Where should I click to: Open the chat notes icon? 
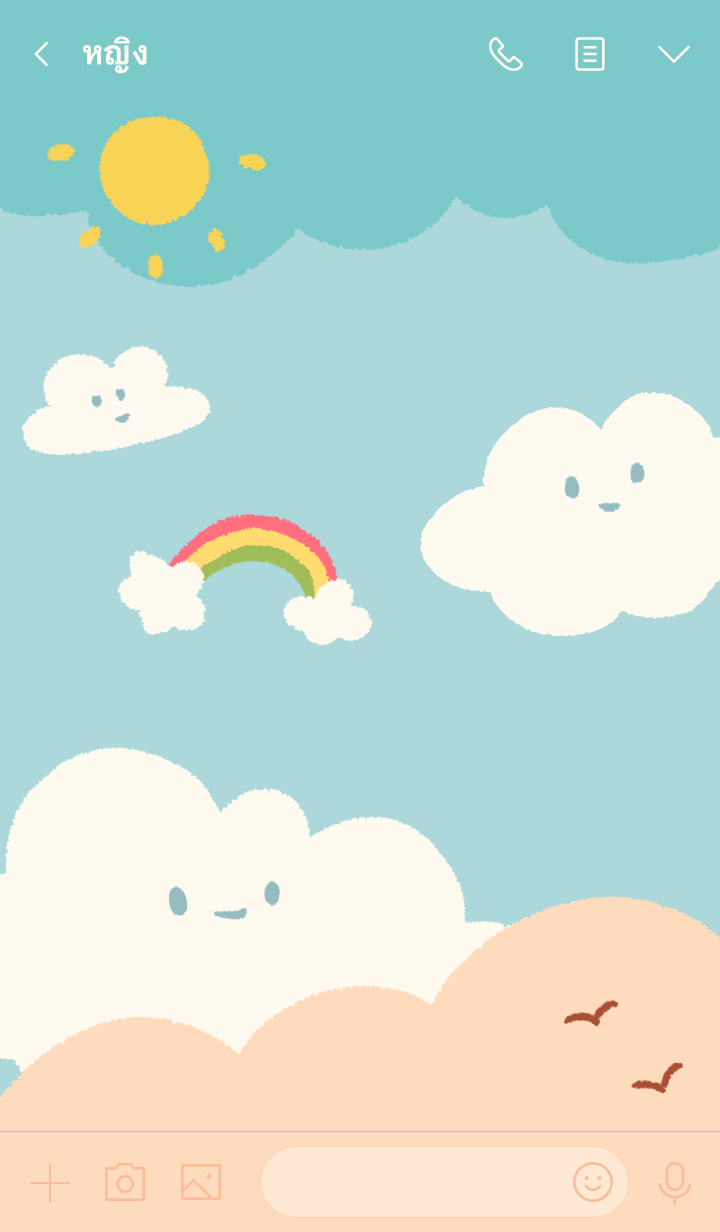click(x=590, y=54)
